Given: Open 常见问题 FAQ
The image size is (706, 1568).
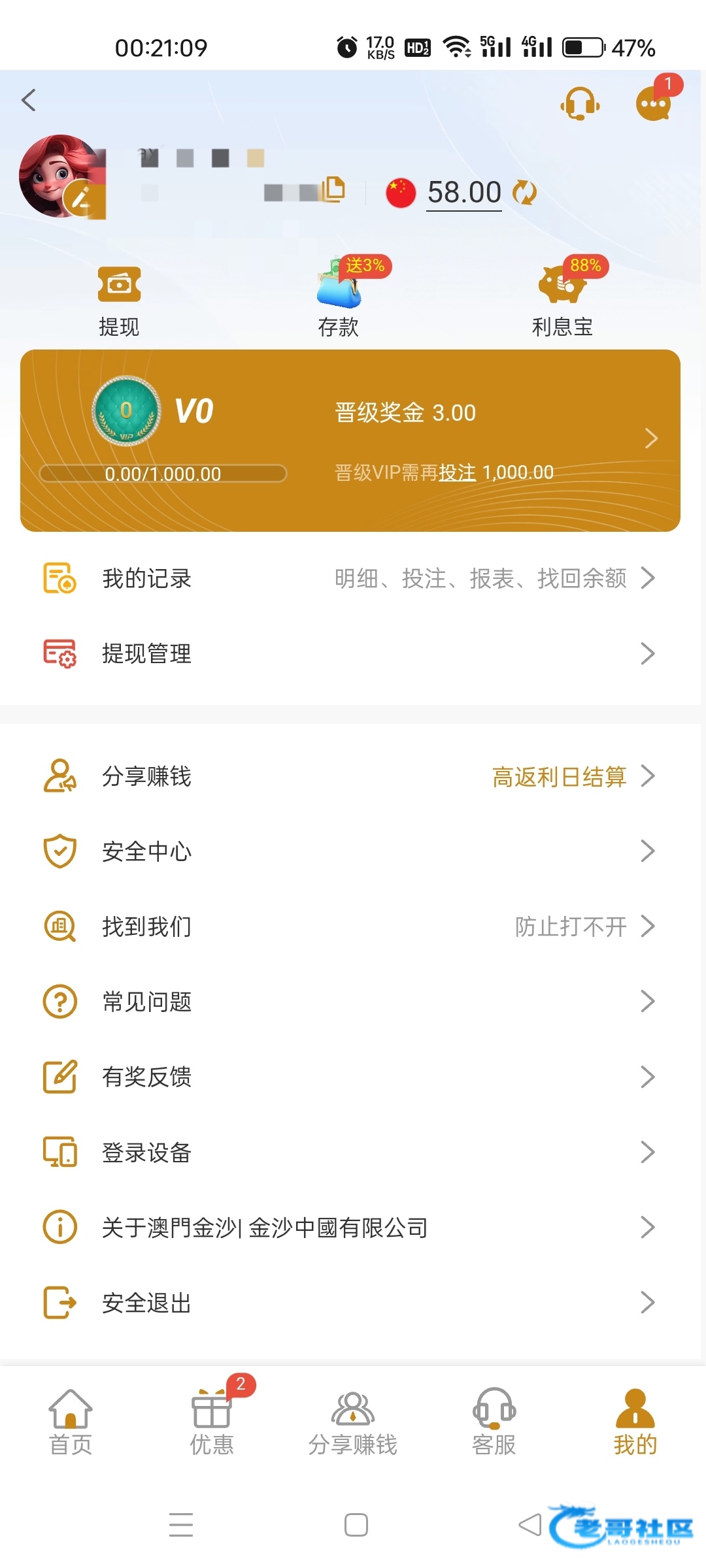Looking at the screenshot, I should click(350, 1002).
